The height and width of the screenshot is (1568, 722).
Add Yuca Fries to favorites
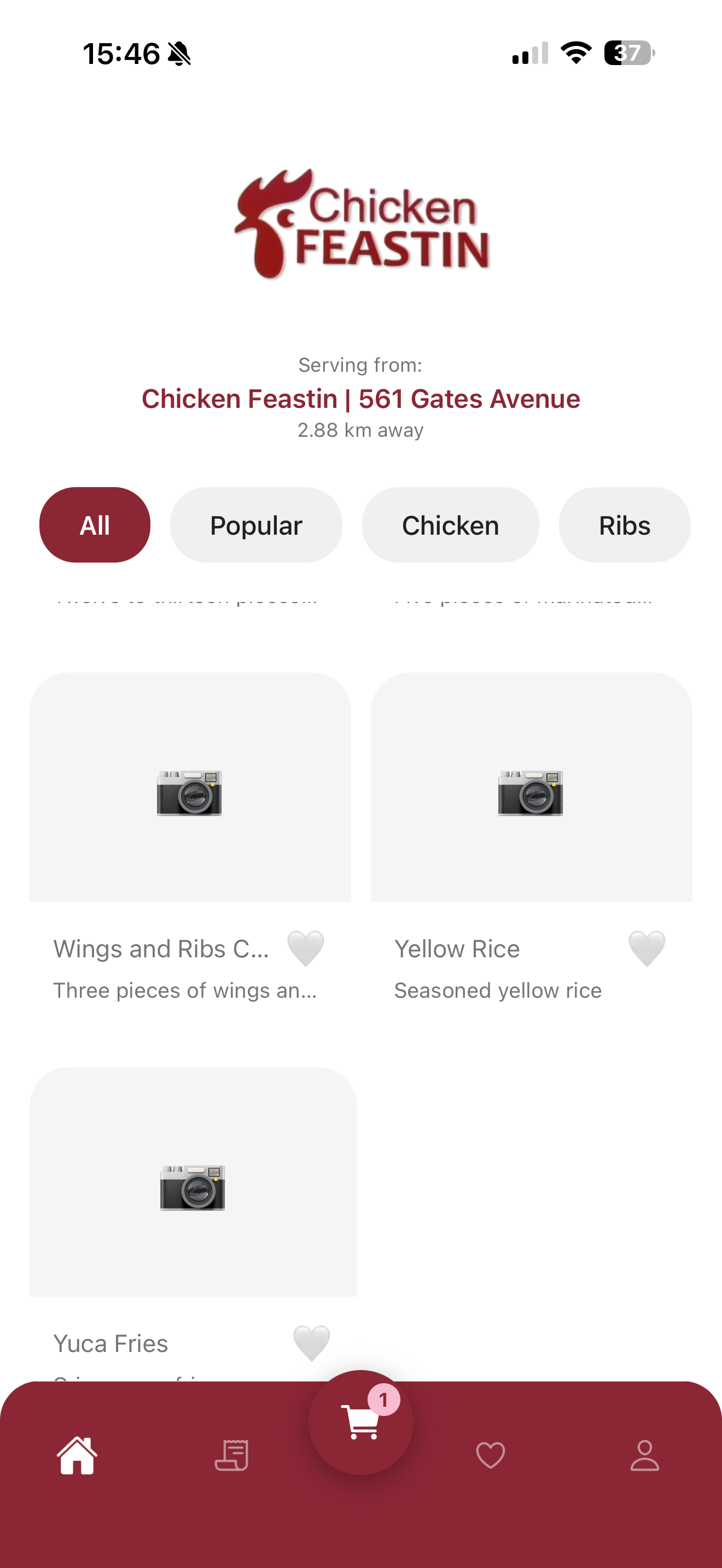[x=312, y=1343]
